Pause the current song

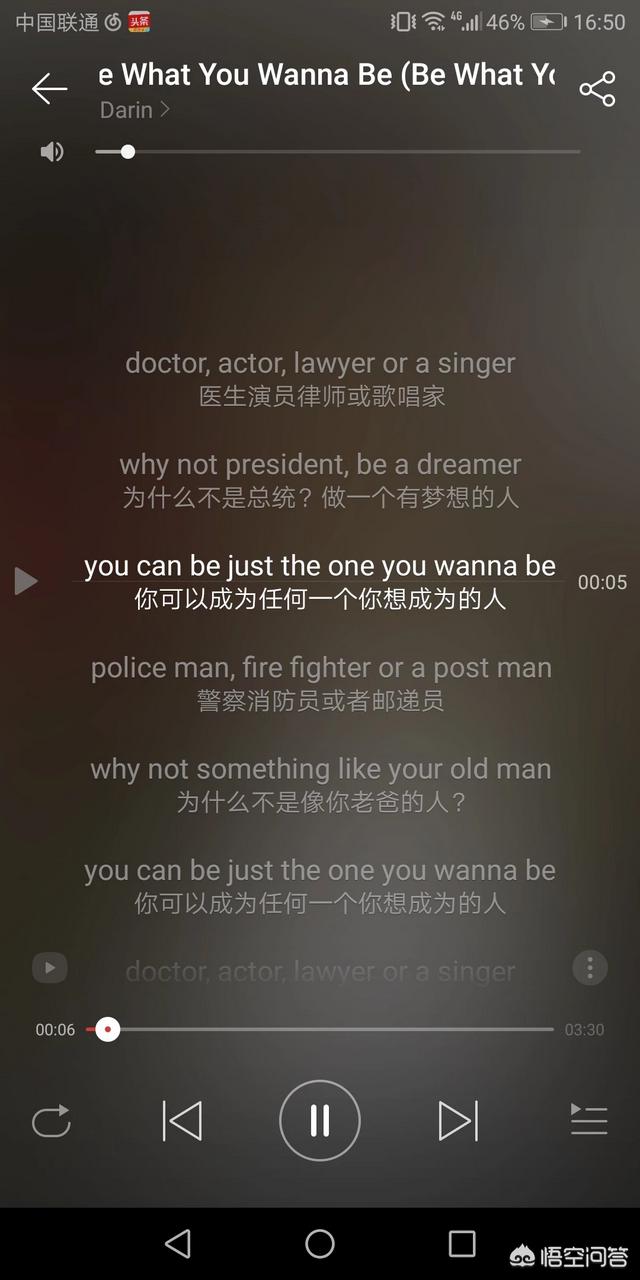[320, 1121]
